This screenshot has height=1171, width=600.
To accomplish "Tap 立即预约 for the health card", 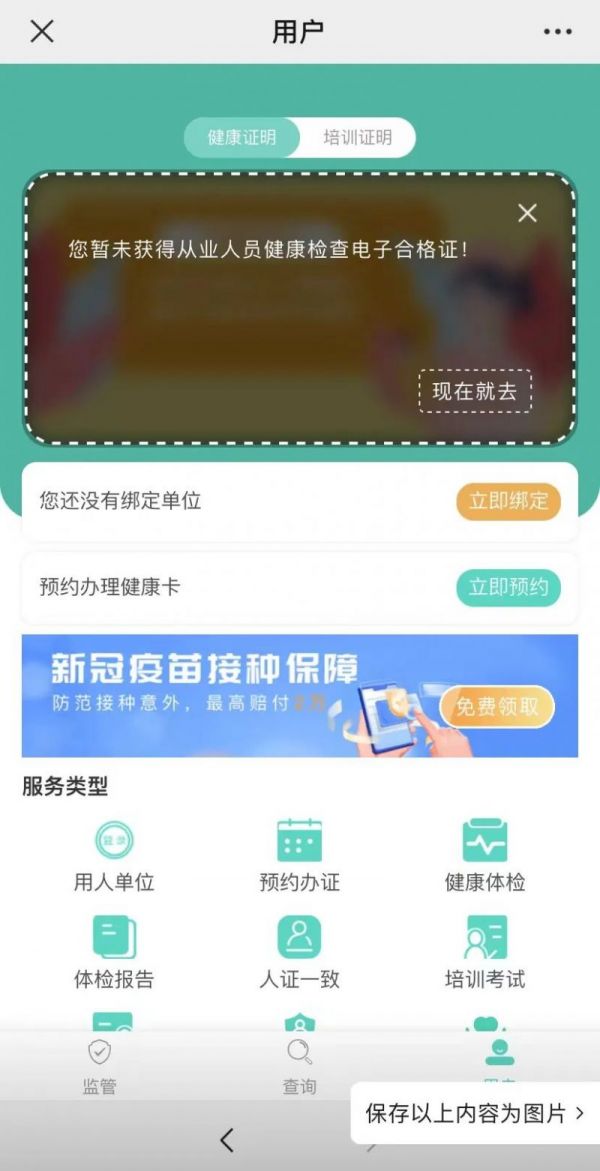I will [508, 588].
